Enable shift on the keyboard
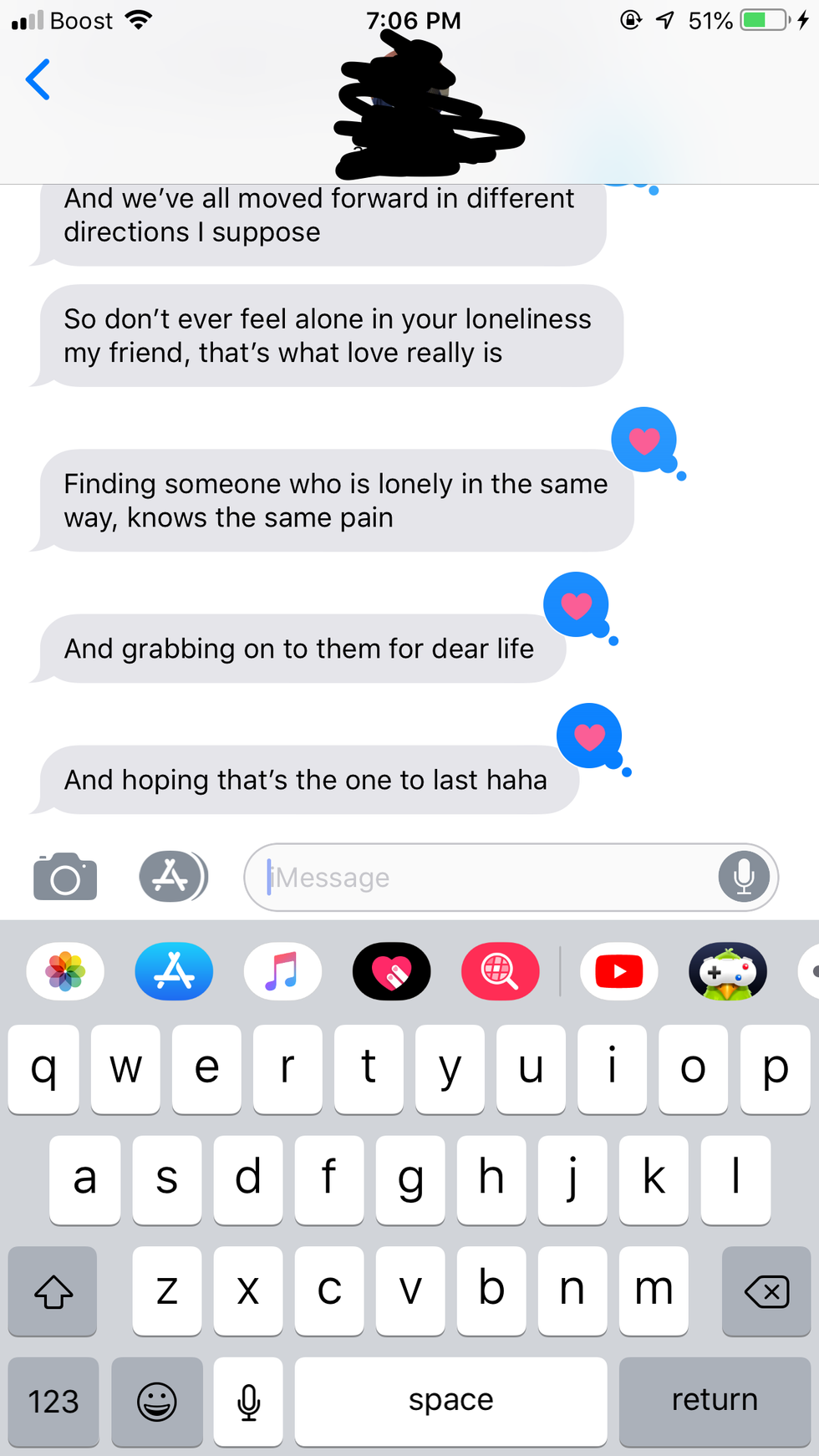Viewport: 819px width, 1456px height. coord(53,1291)
